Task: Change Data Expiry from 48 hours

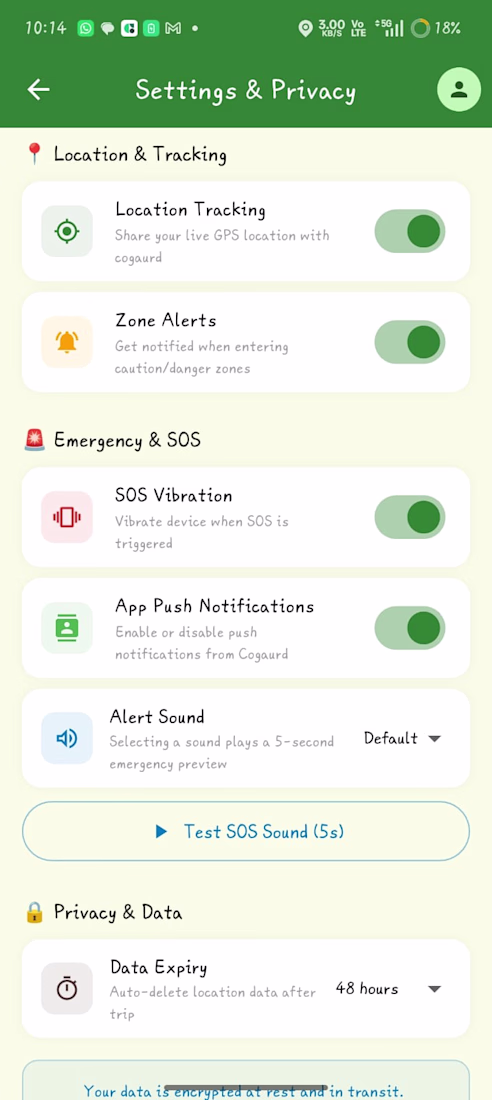Action: (x=388, y=988)
